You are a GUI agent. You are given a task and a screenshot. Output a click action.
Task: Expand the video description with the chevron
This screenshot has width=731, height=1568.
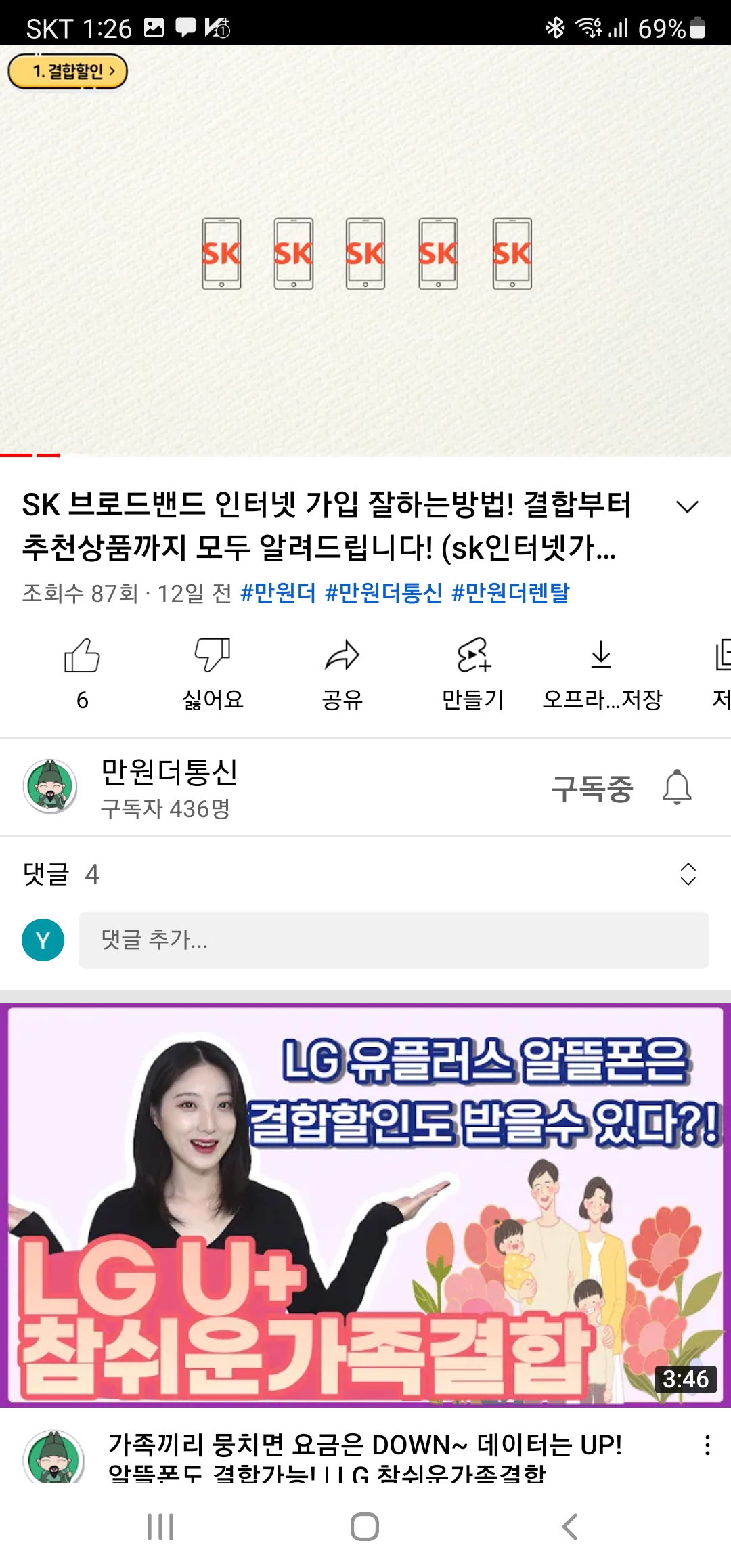click(687, 506)
